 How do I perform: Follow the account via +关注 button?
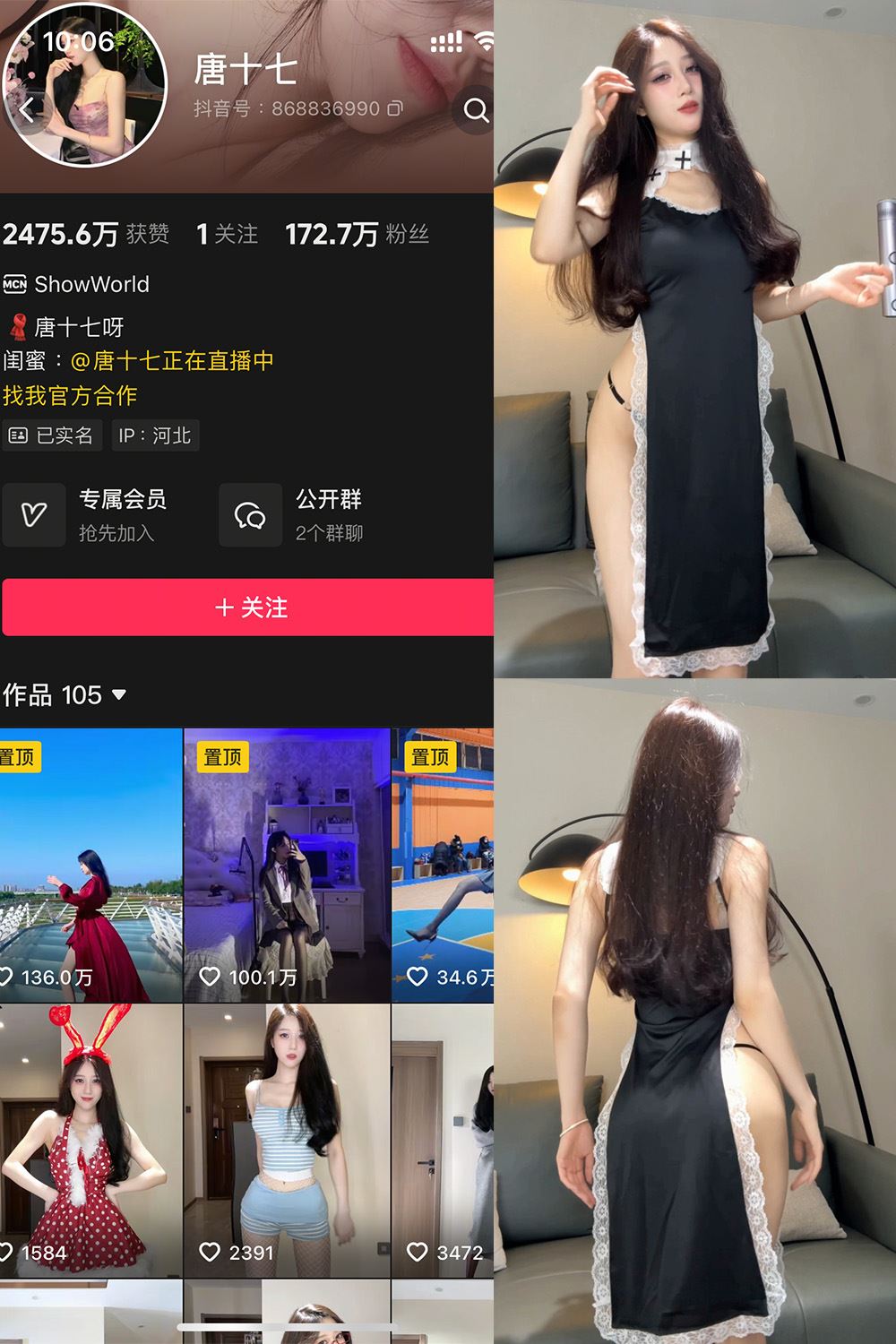pyautogui.click(x=248, y=607)
